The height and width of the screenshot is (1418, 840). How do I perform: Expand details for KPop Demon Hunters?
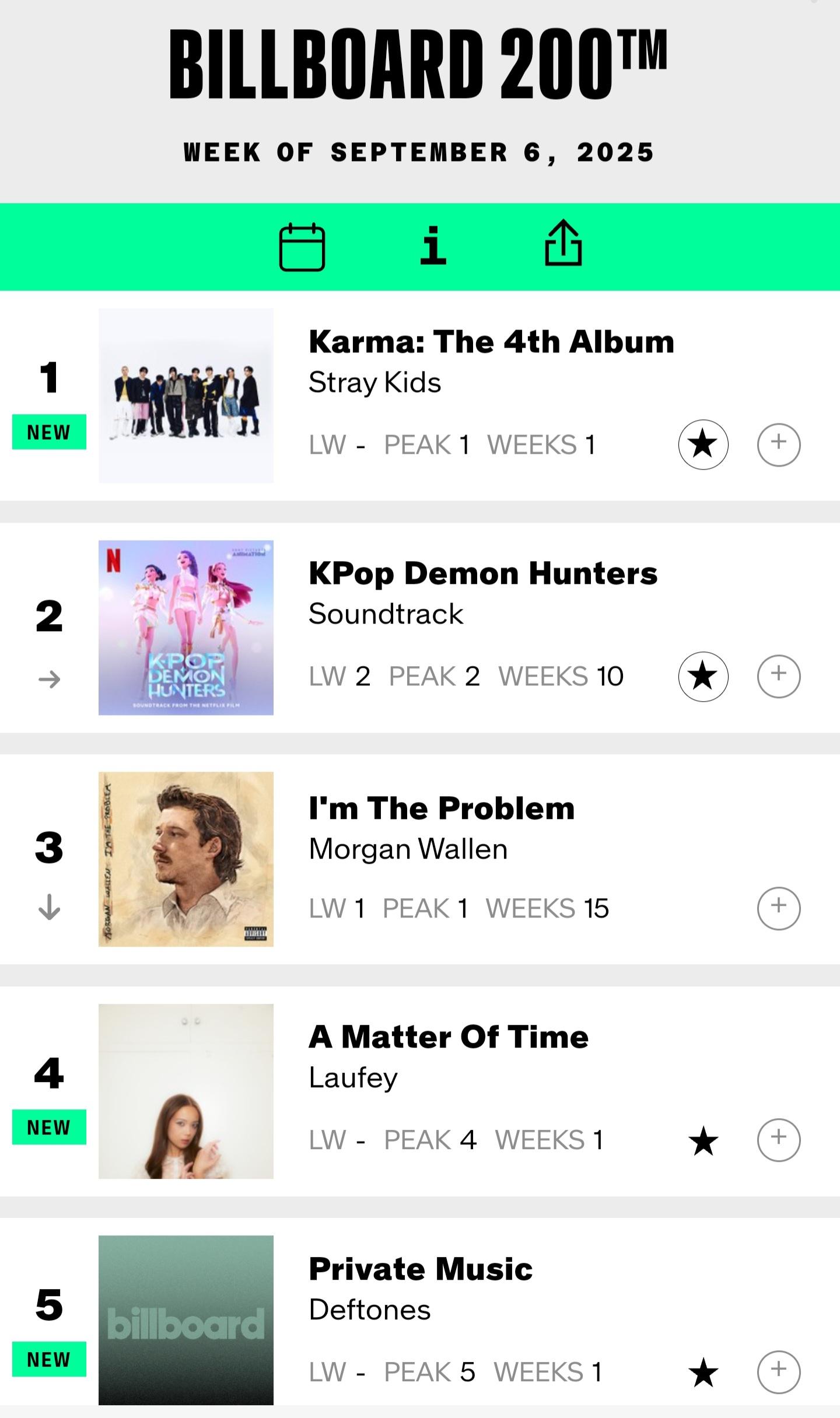(778, 676)
